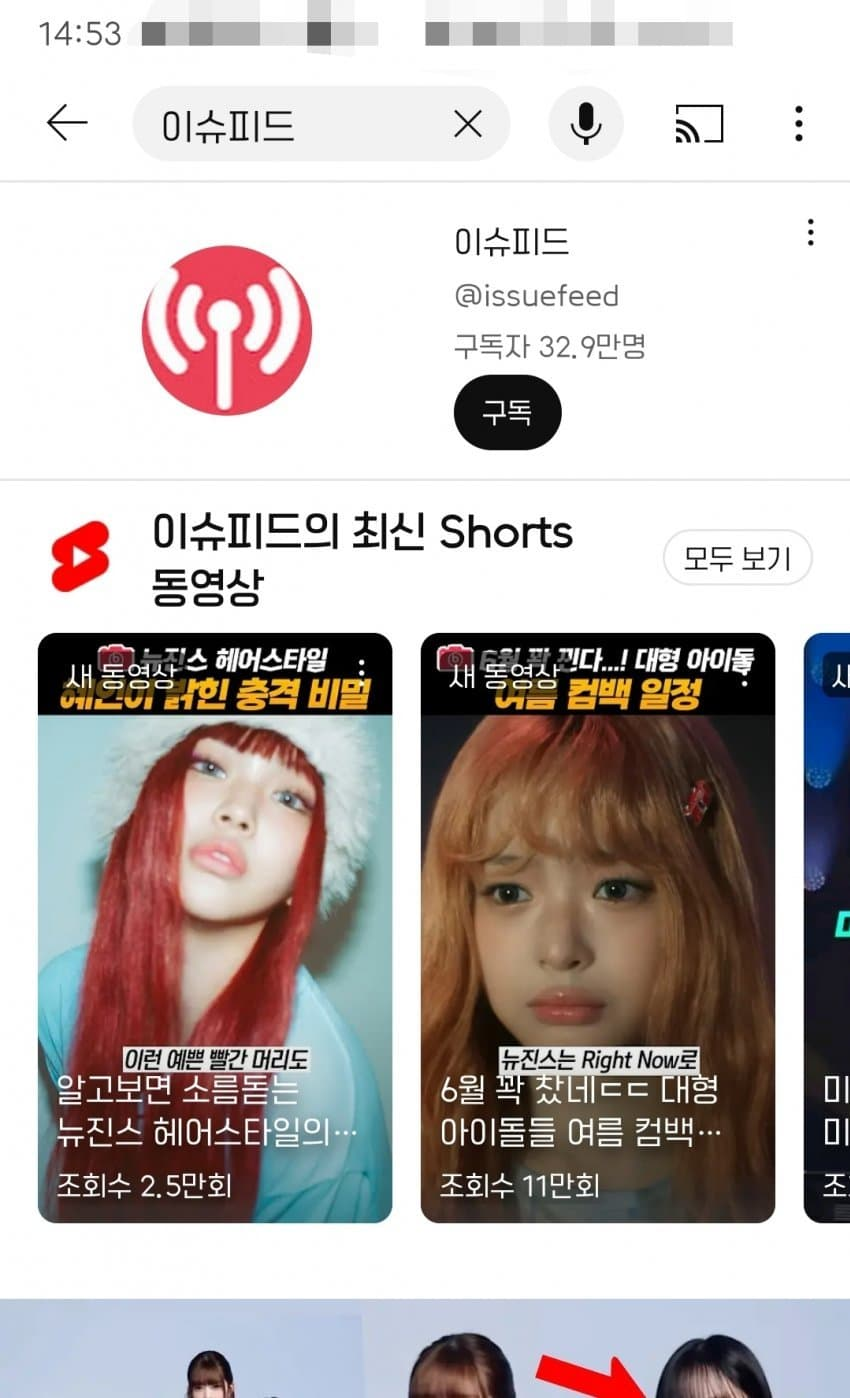Start voice search with the microphone
The height and width of the screenshot is (1398, 850).
[586, 124]
